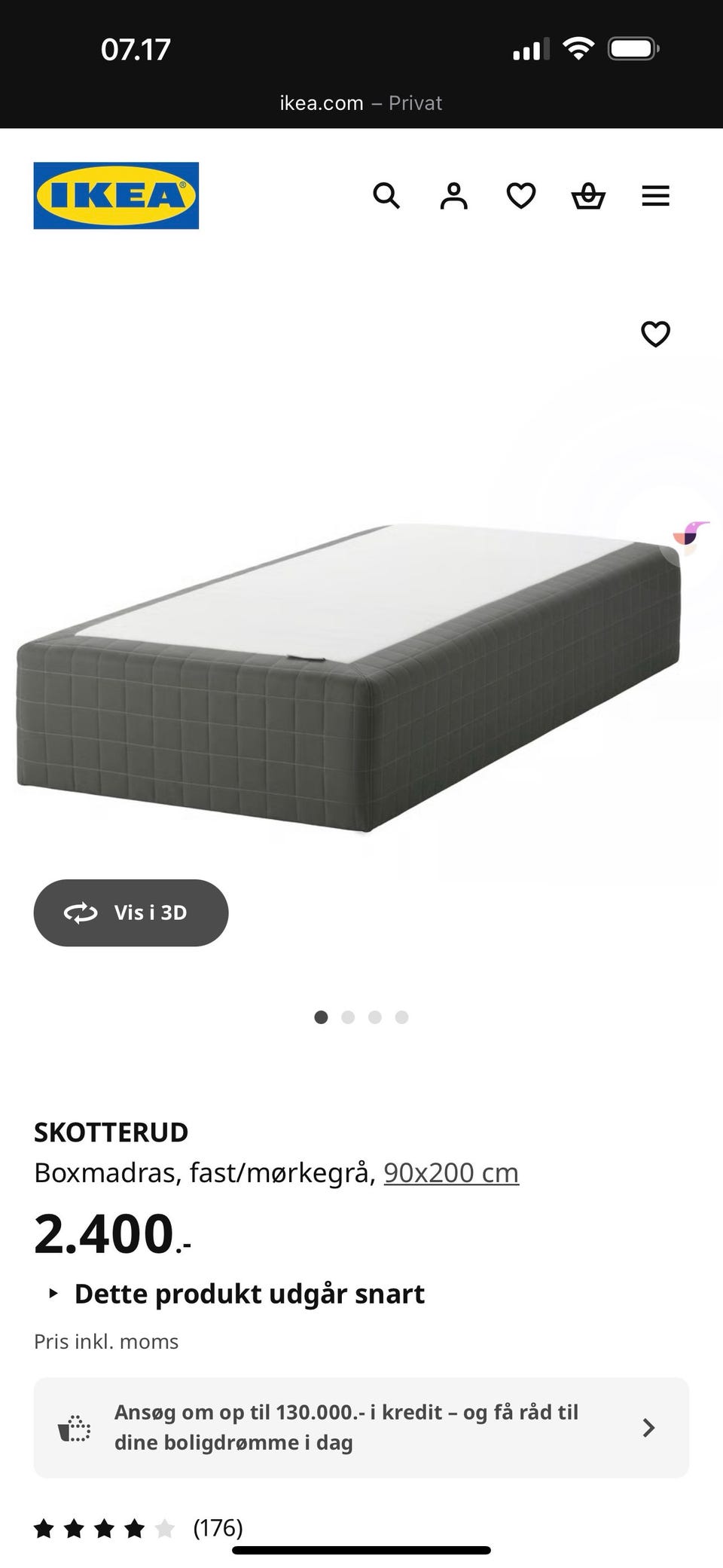Open the 176 reviews rating
This screenshot has width=723, height=1568.
(x=139, y=1527)
